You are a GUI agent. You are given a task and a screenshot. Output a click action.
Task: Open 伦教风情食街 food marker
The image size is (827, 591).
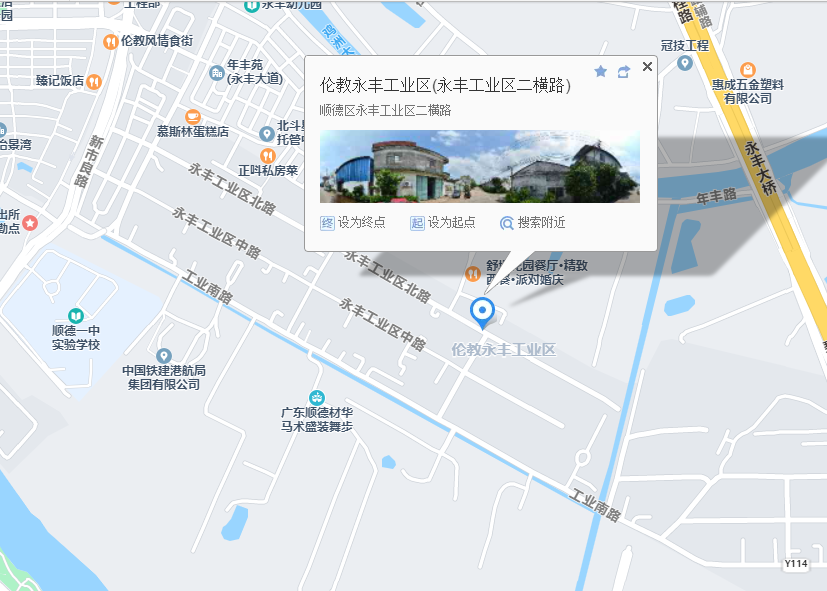110,41
